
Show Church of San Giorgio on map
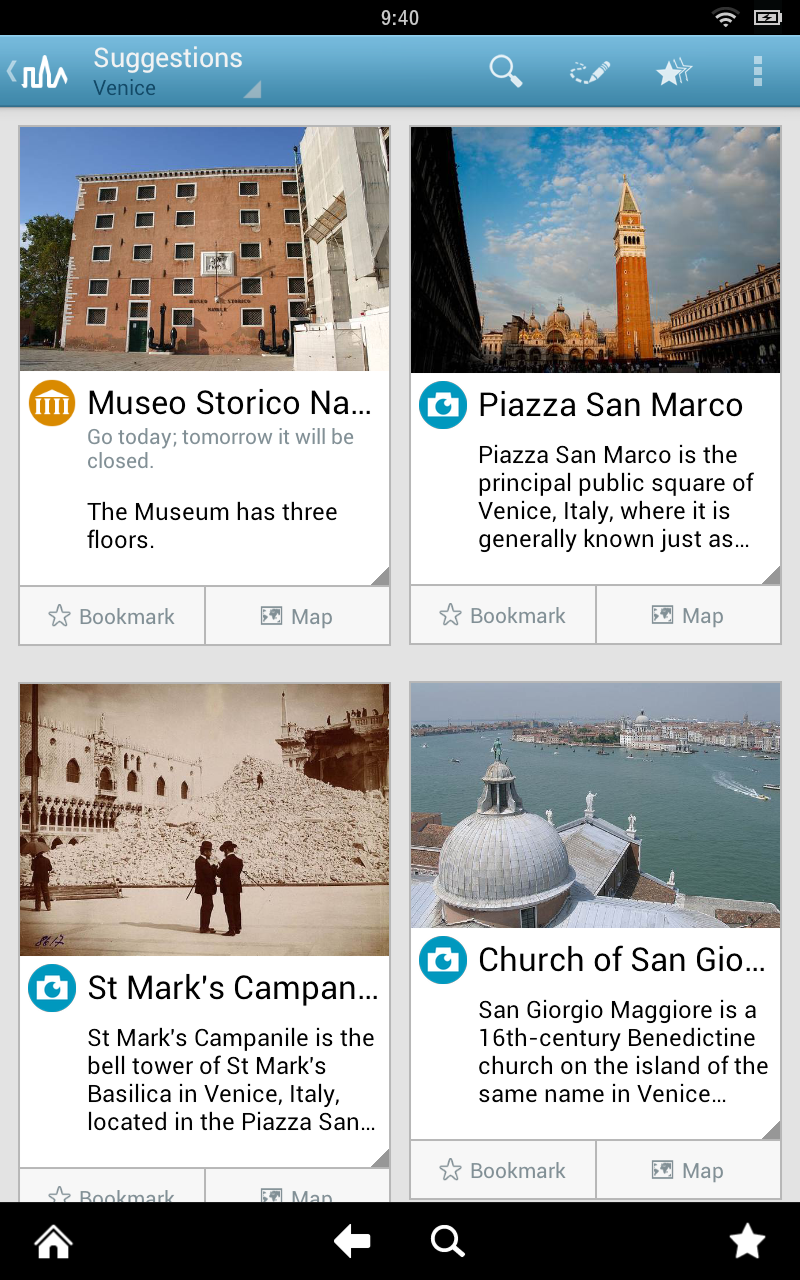click(688, 1170)
